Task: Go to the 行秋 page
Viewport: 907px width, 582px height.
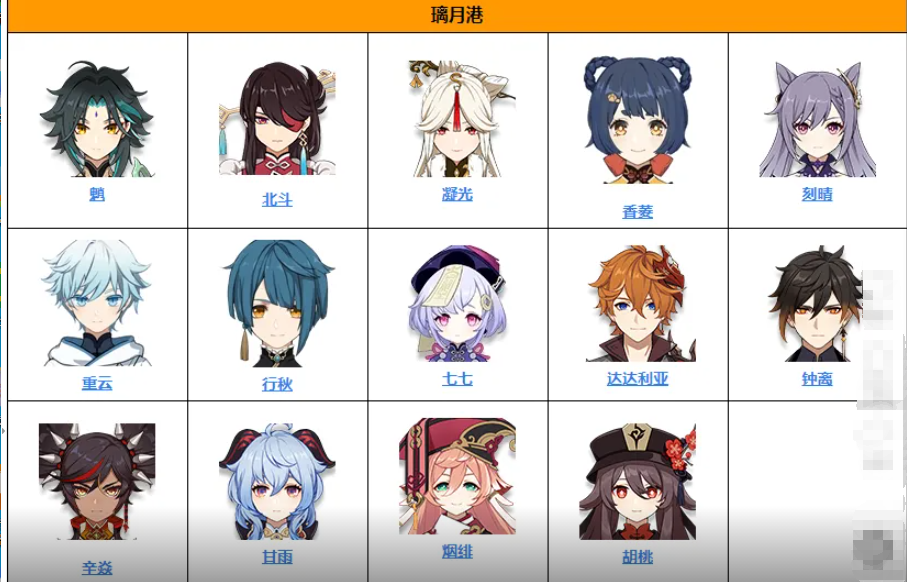Action: (x=277, y=383)
